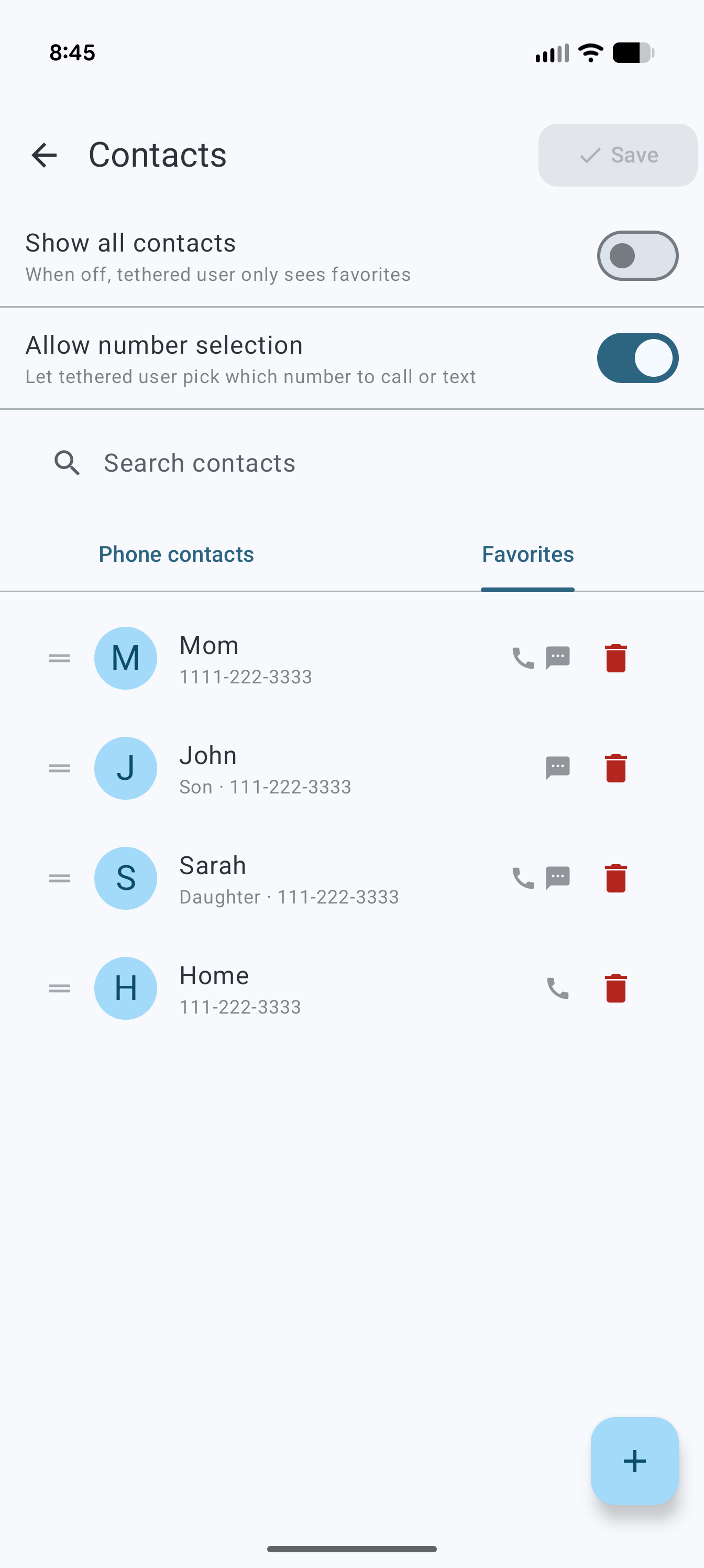Remove Home with the trash icon
This screenshot has width=704, height=1568.
[617, 988]
